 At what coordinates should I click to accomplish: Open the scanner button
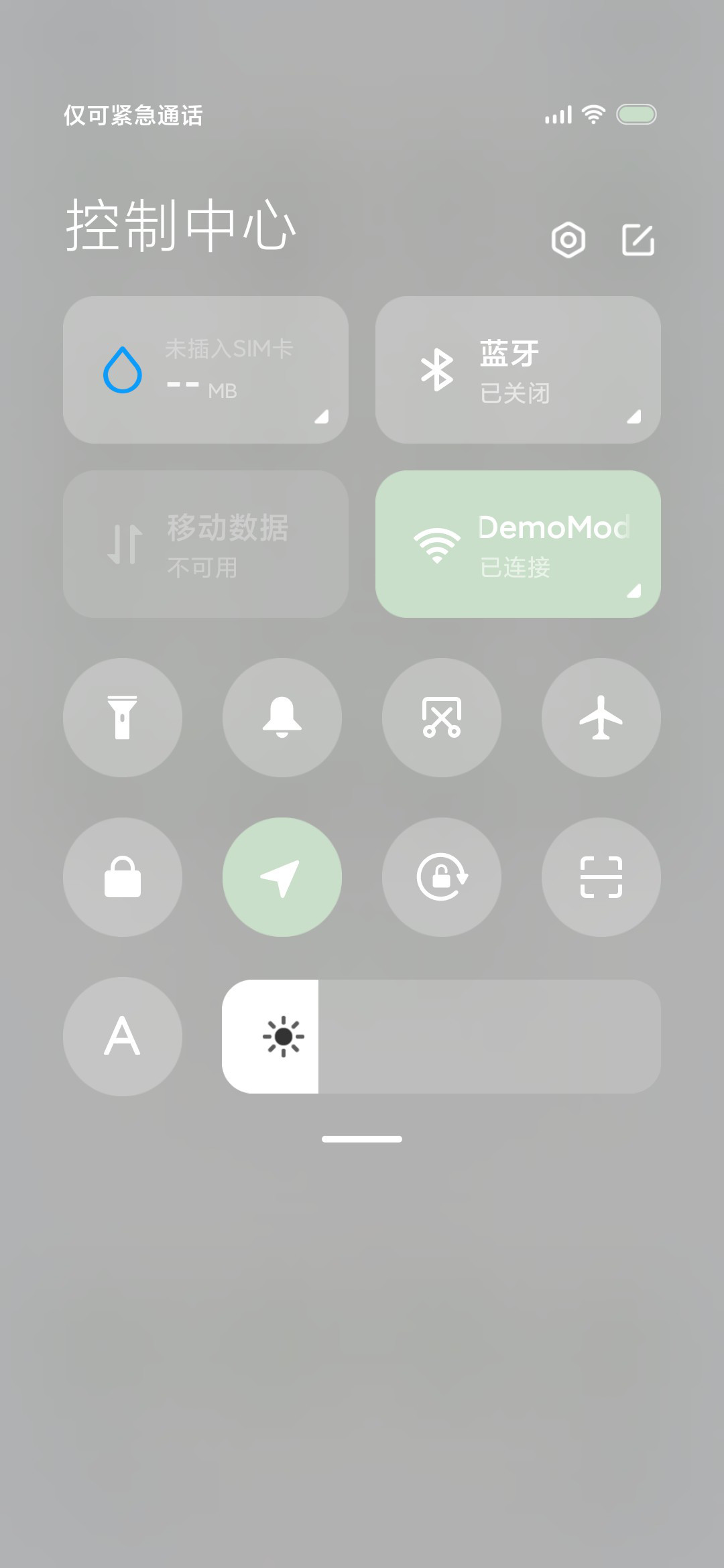(x=601, y=877)
